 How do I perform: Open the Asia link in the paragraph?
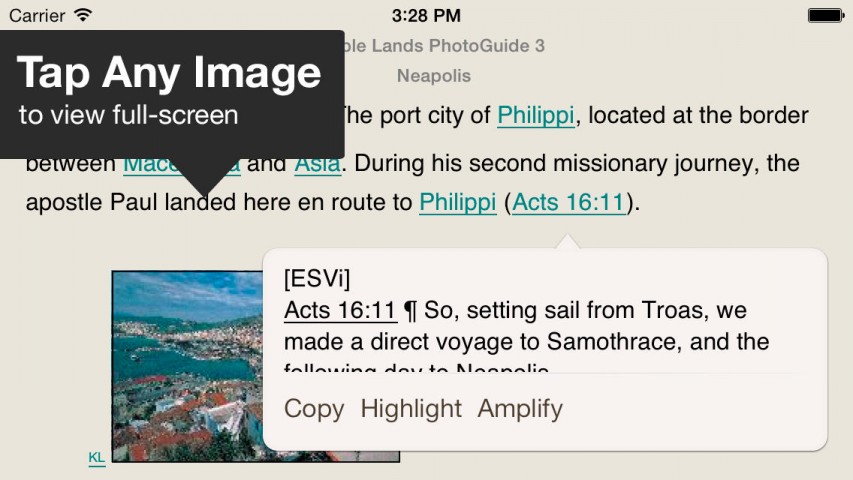pos(317,163)
